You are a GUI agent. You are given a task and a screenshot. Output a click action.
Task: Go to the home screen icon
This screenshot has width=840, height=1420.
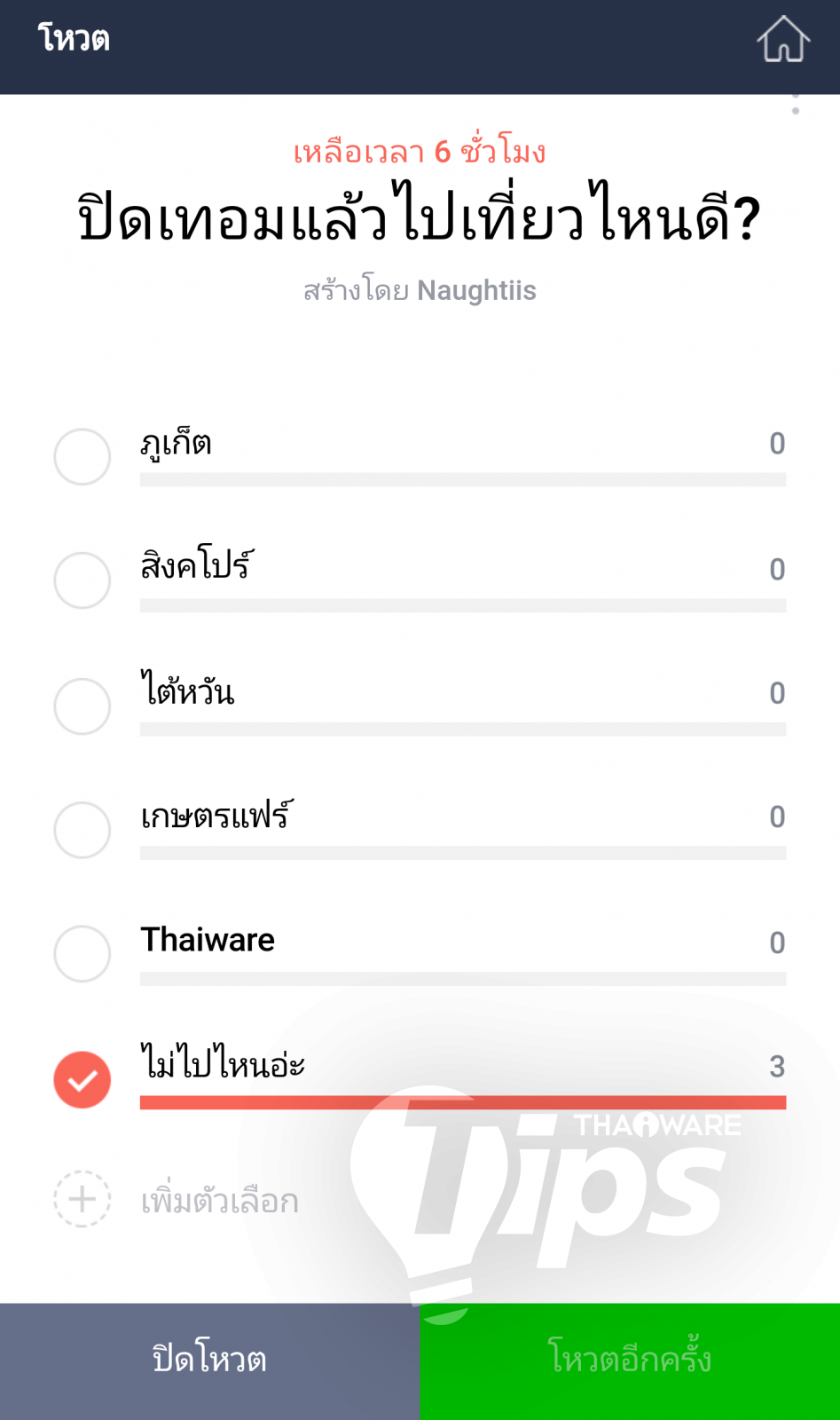click(x=783, y=40)
